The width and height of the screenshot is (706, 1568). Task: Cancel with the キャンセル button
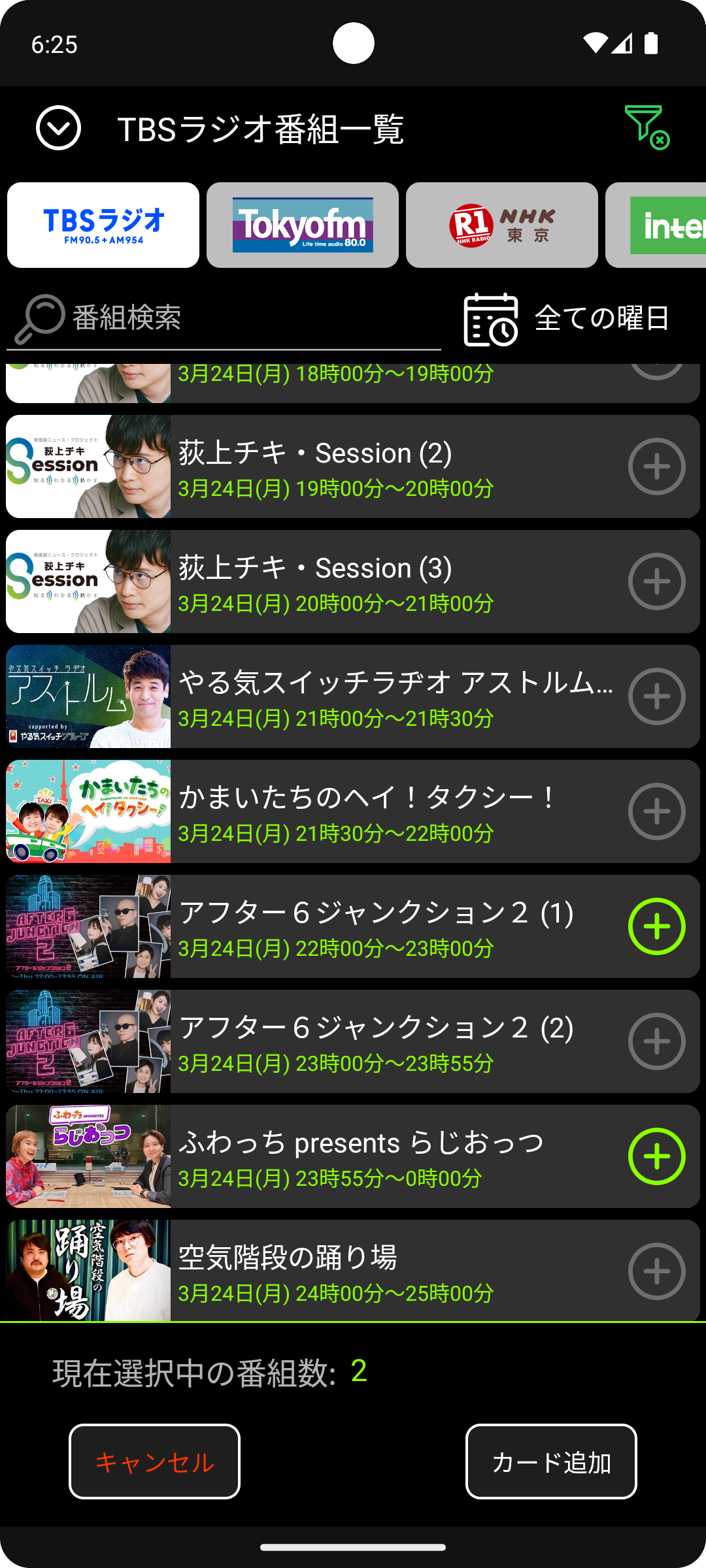154,1462
